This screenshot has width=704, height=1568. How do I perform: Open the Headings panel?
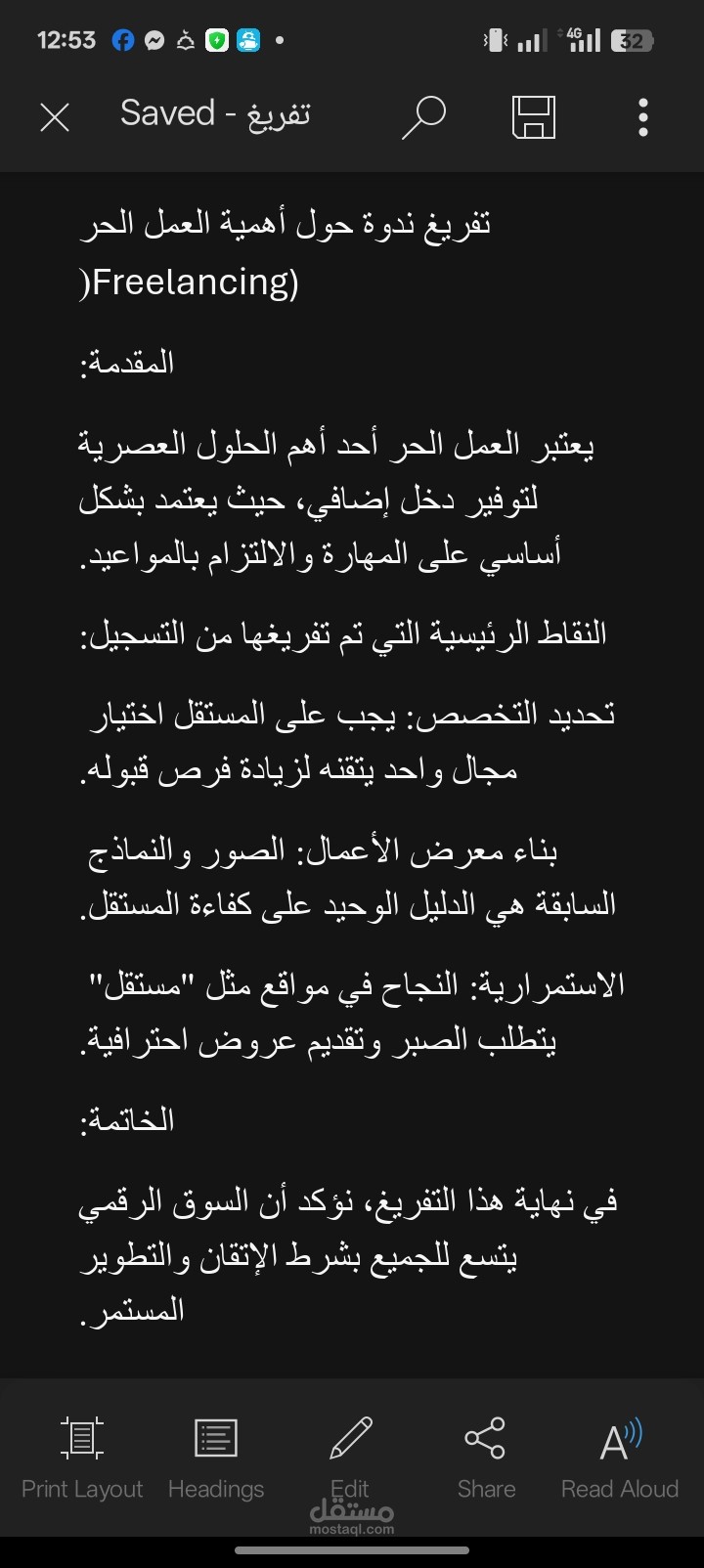216,1458
